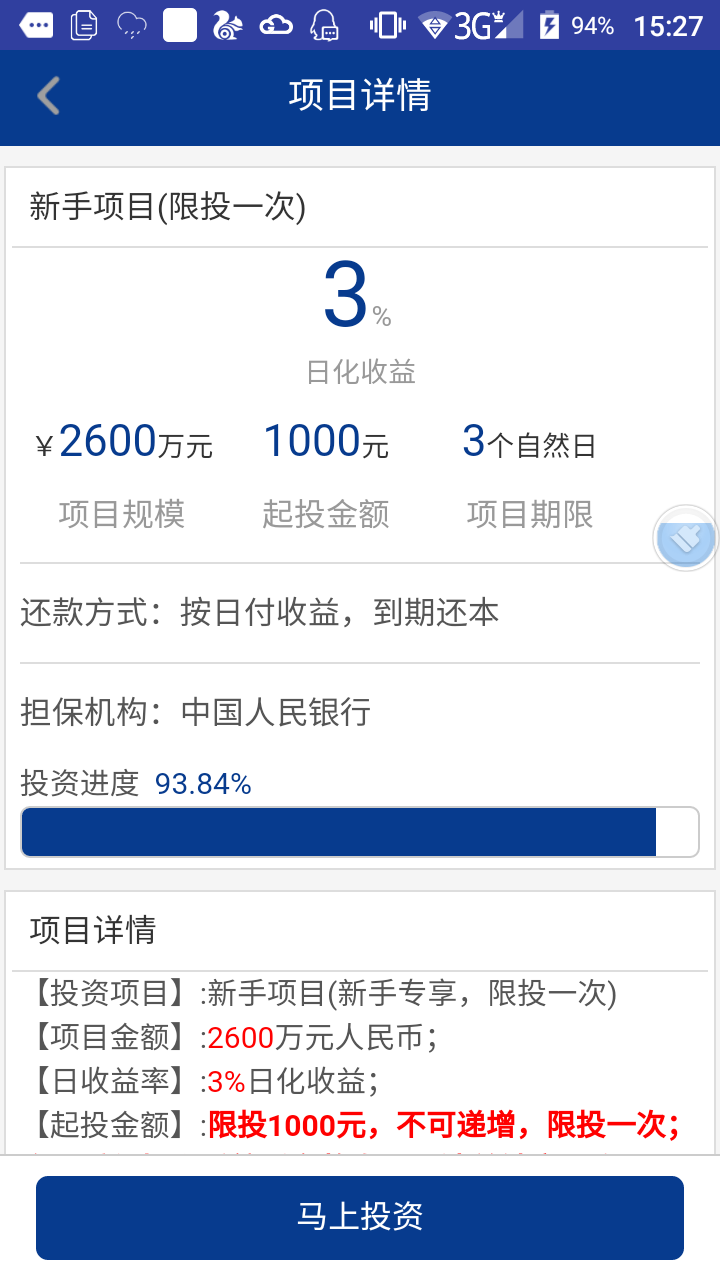The height and width of the screenshot is (1280, 720).
Task: Go back from the 项目详情 page
Action: point(48,96)
